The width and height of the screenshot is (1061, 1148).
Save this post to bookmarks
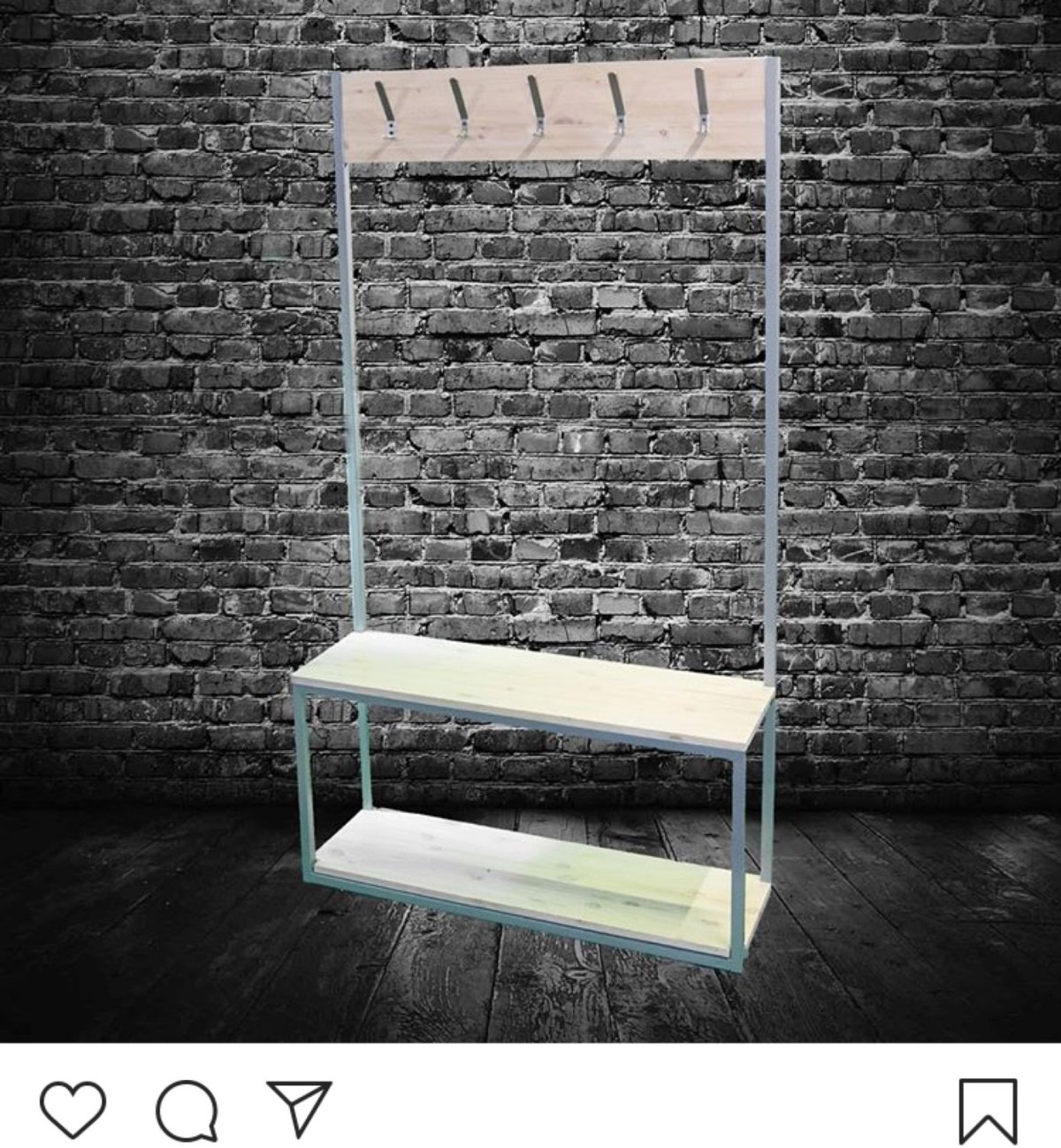(x=988, y=1110)
